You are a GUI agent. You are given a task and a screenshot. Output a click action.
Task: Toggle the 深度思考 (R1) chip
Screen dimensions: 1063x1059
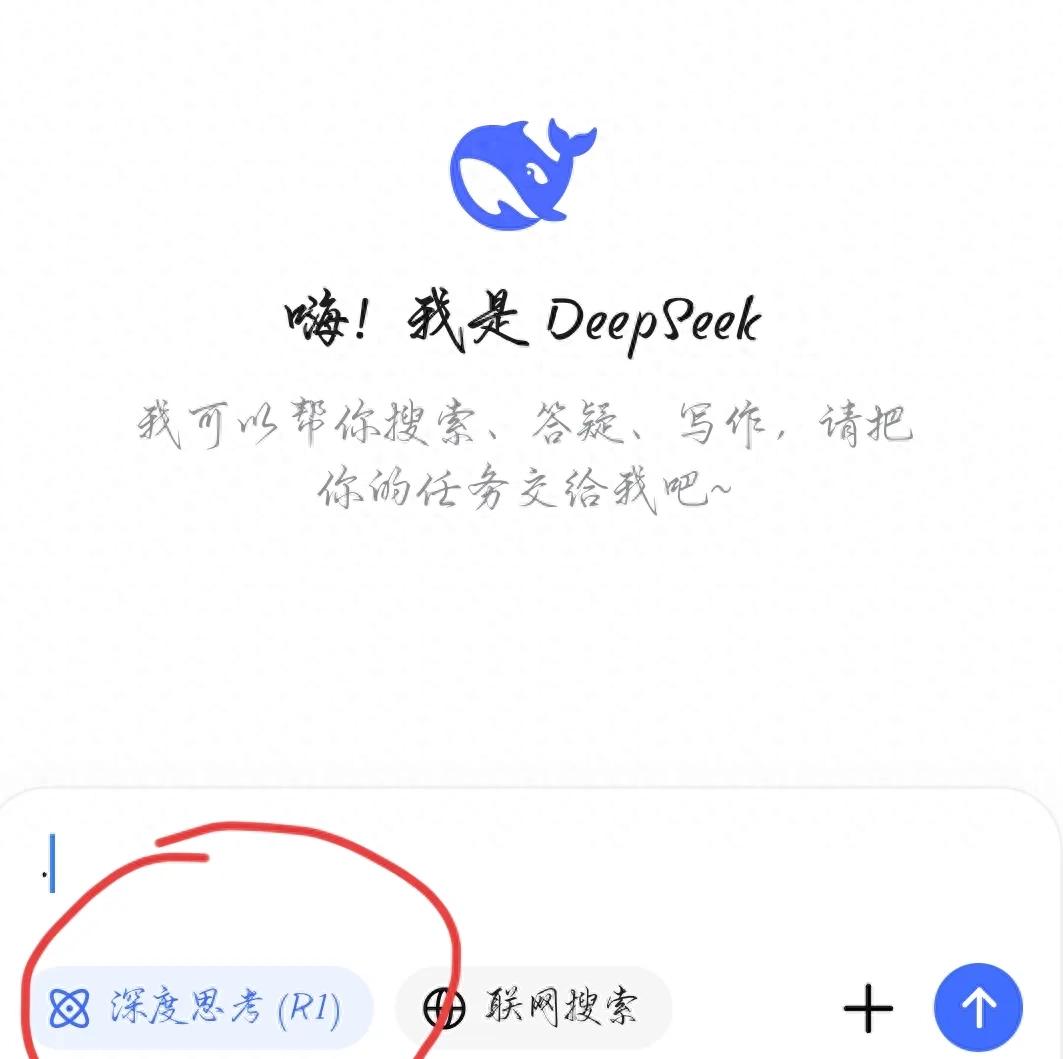(x=198, y=1008)
